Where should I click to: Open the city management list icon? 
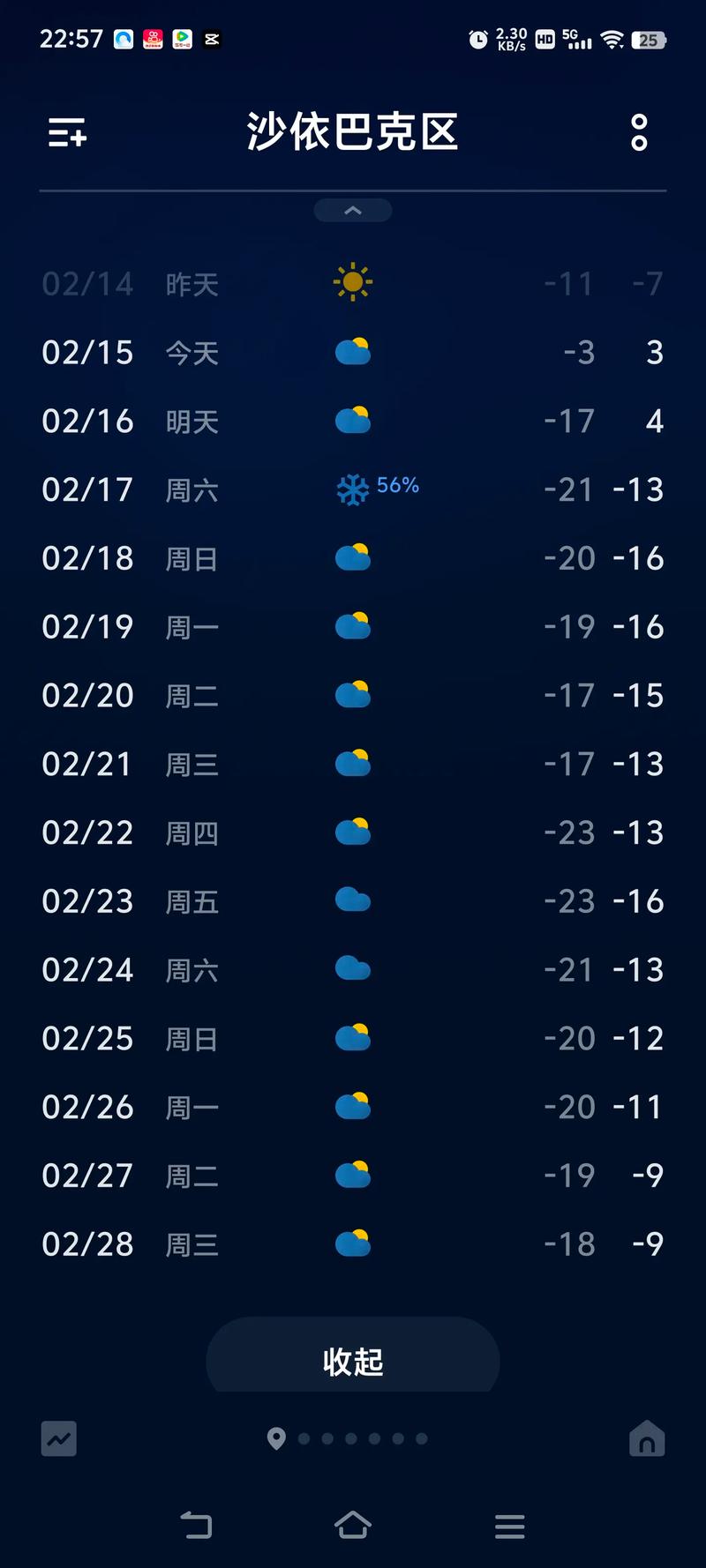67,133
